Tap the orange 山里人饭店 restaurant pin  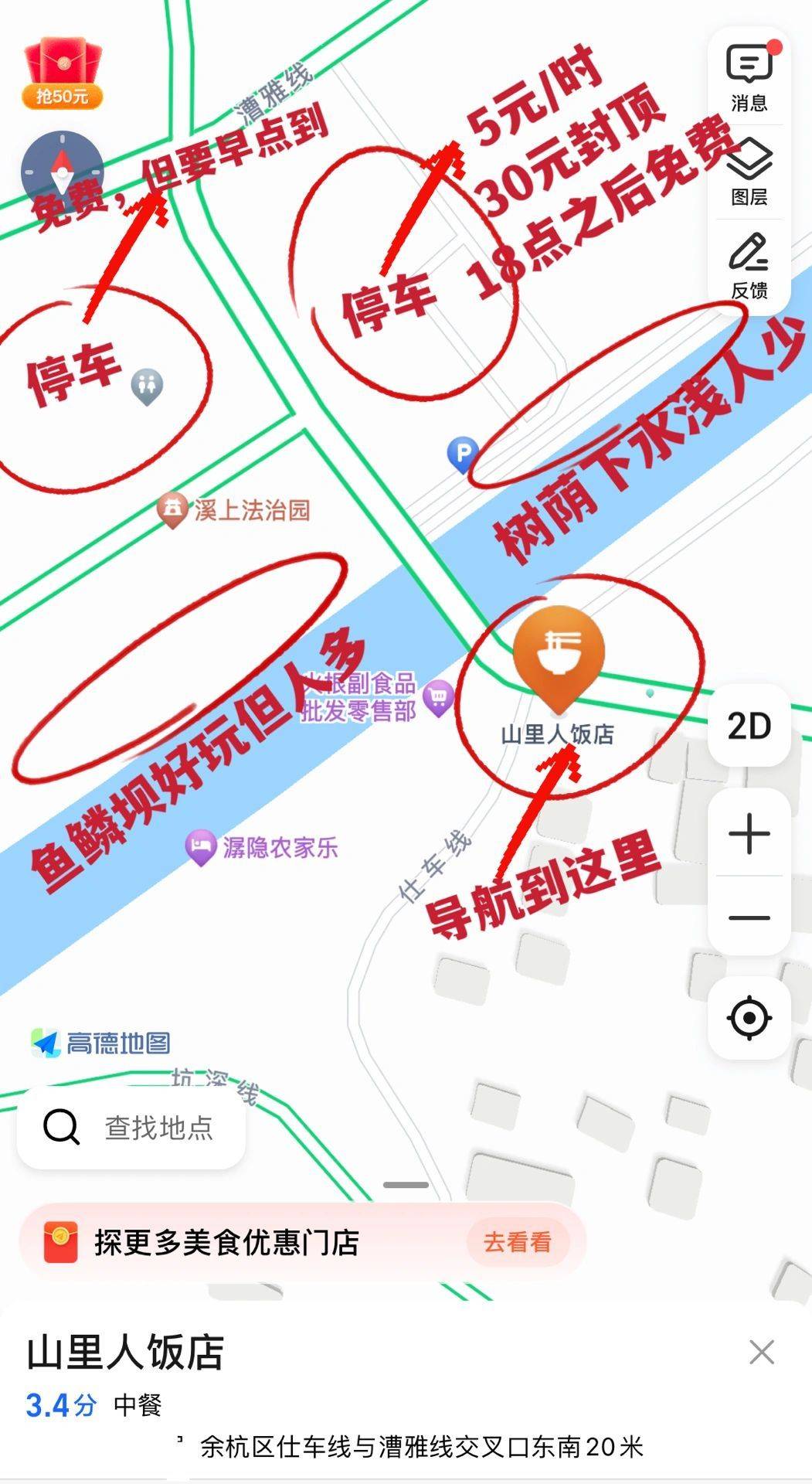[559, 654]
